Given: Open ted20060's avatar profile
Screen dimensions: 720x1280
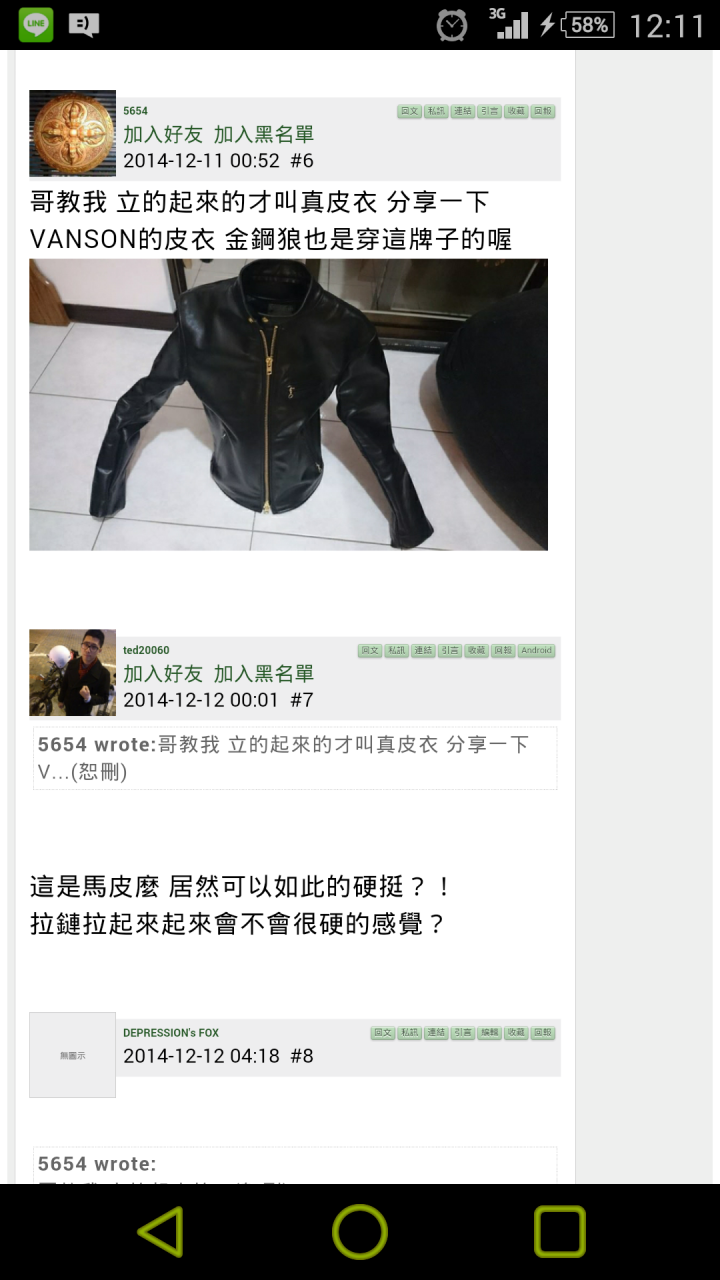Looking at the screenshot, I should 72,672.
